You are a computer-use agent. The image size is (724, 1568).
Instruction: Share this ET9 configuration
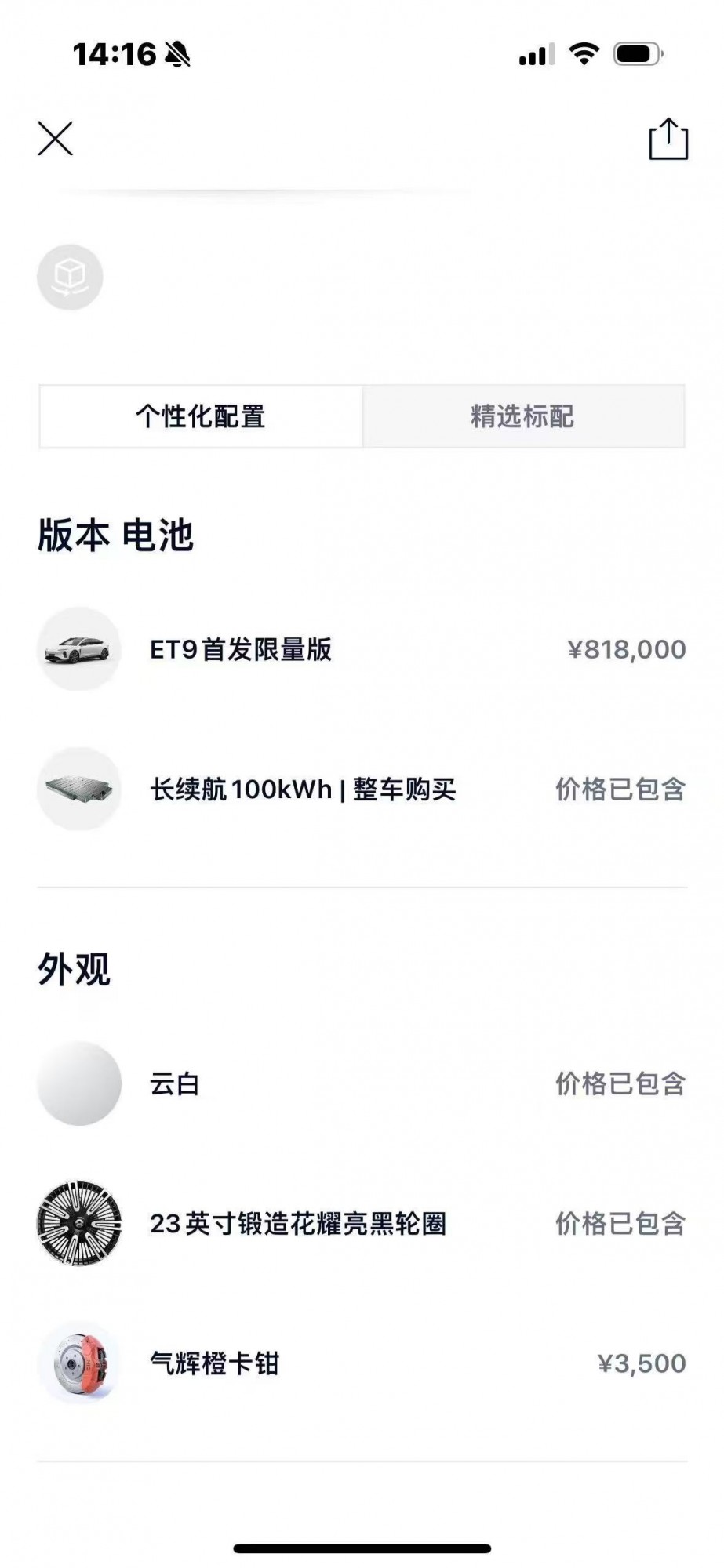point(668,139)
